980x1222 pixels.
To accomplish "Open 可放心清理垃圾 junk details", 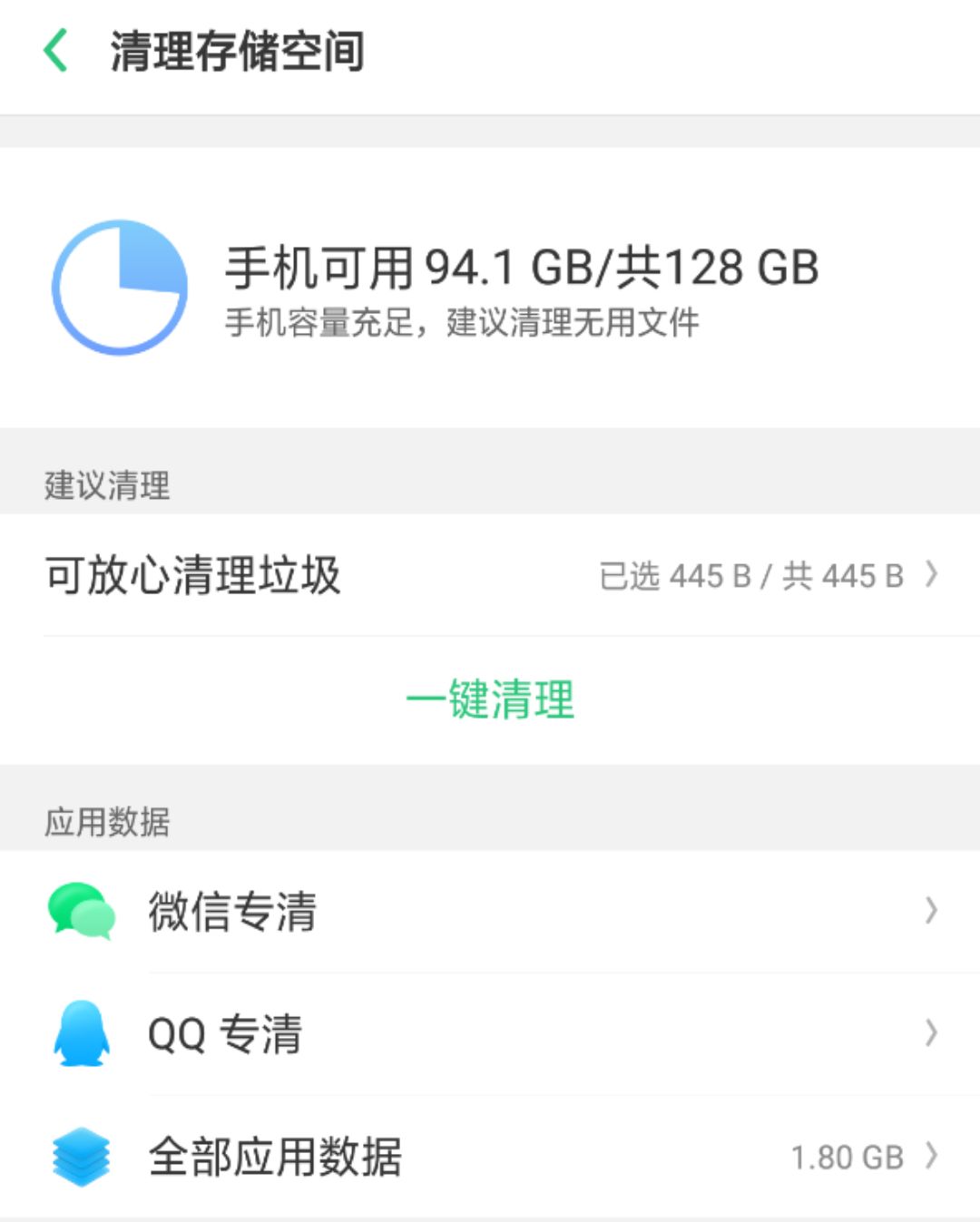I will pos(490,575).
